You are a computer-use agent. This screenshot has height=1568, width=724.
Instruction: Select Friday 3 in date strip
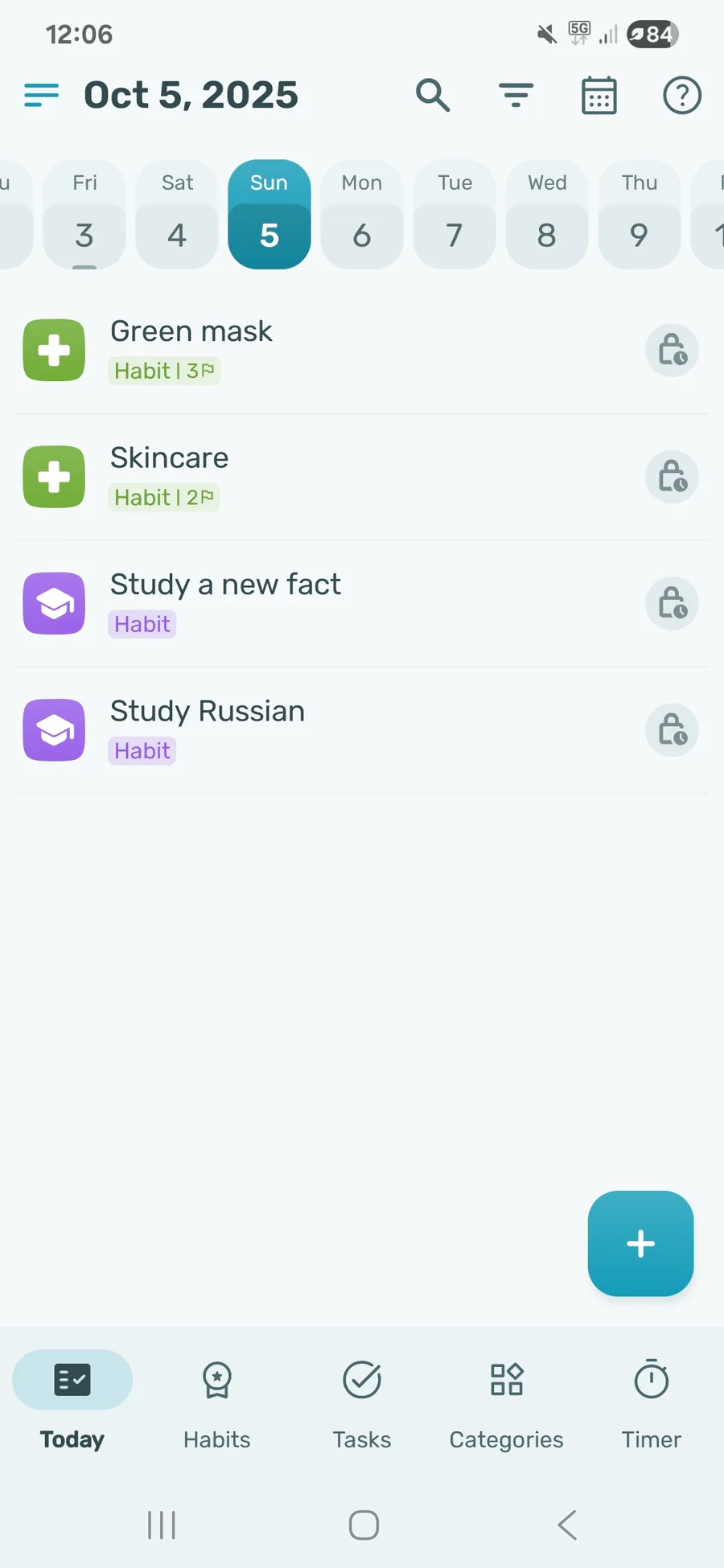click(x=84, y=215)
